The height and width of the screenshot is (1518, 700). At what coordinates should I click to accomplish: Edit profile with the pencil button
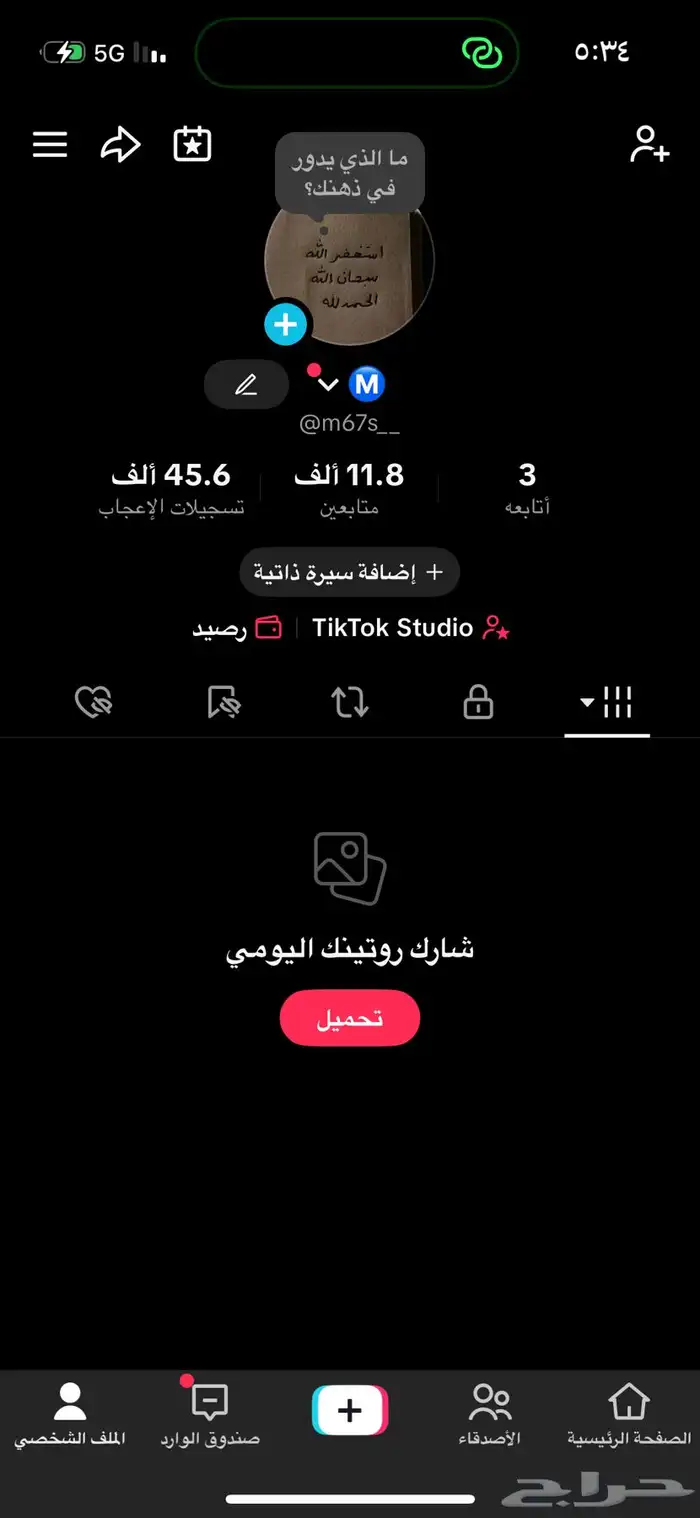click(x=246, y=385)
